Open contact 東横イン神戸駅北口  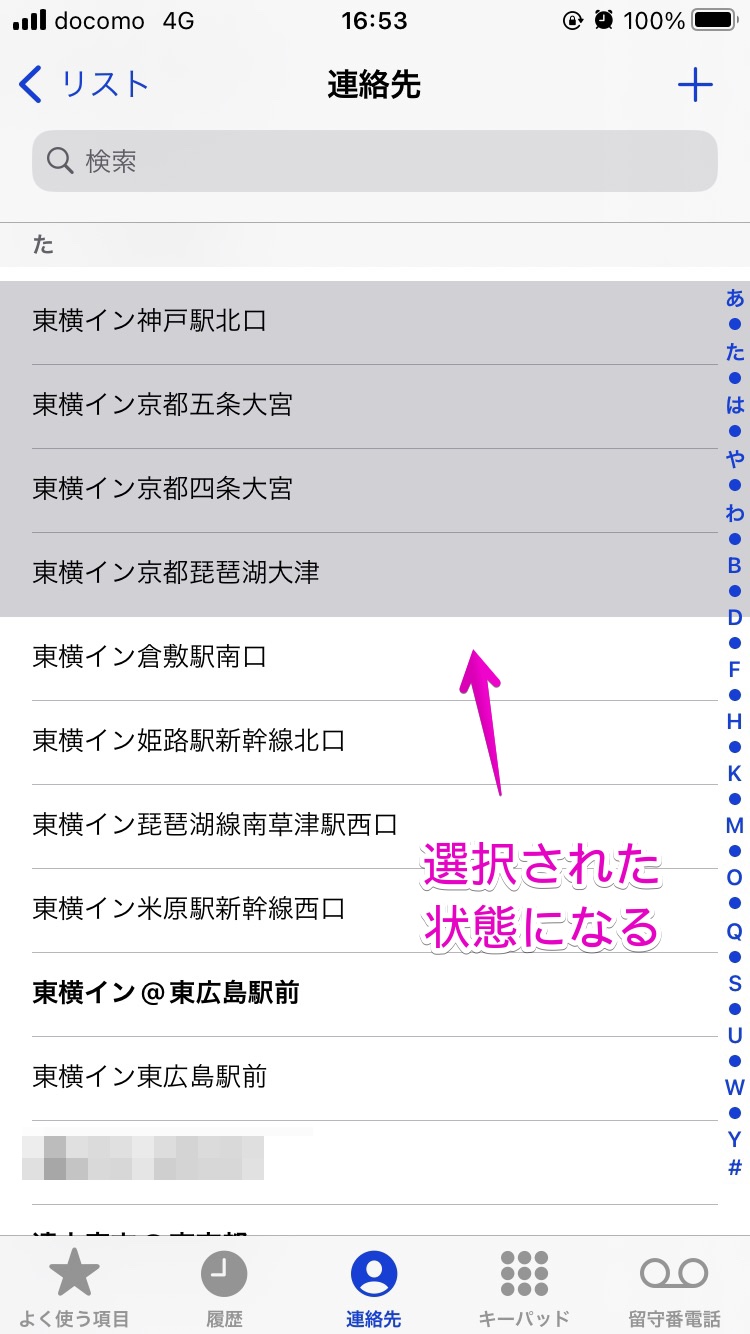click(x=359, y=322)
